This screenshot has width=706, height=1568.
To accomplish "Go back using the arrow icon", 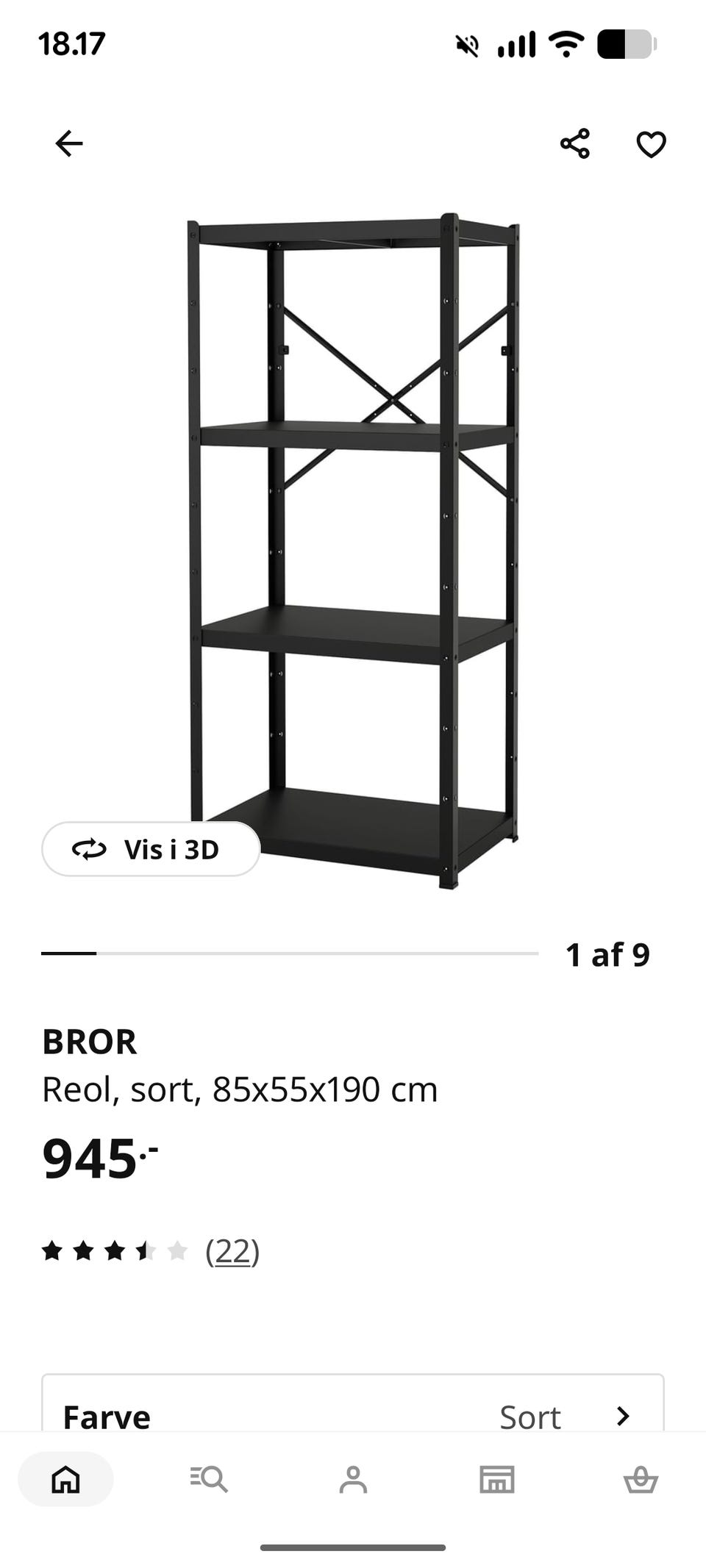I will coord(69,143).
